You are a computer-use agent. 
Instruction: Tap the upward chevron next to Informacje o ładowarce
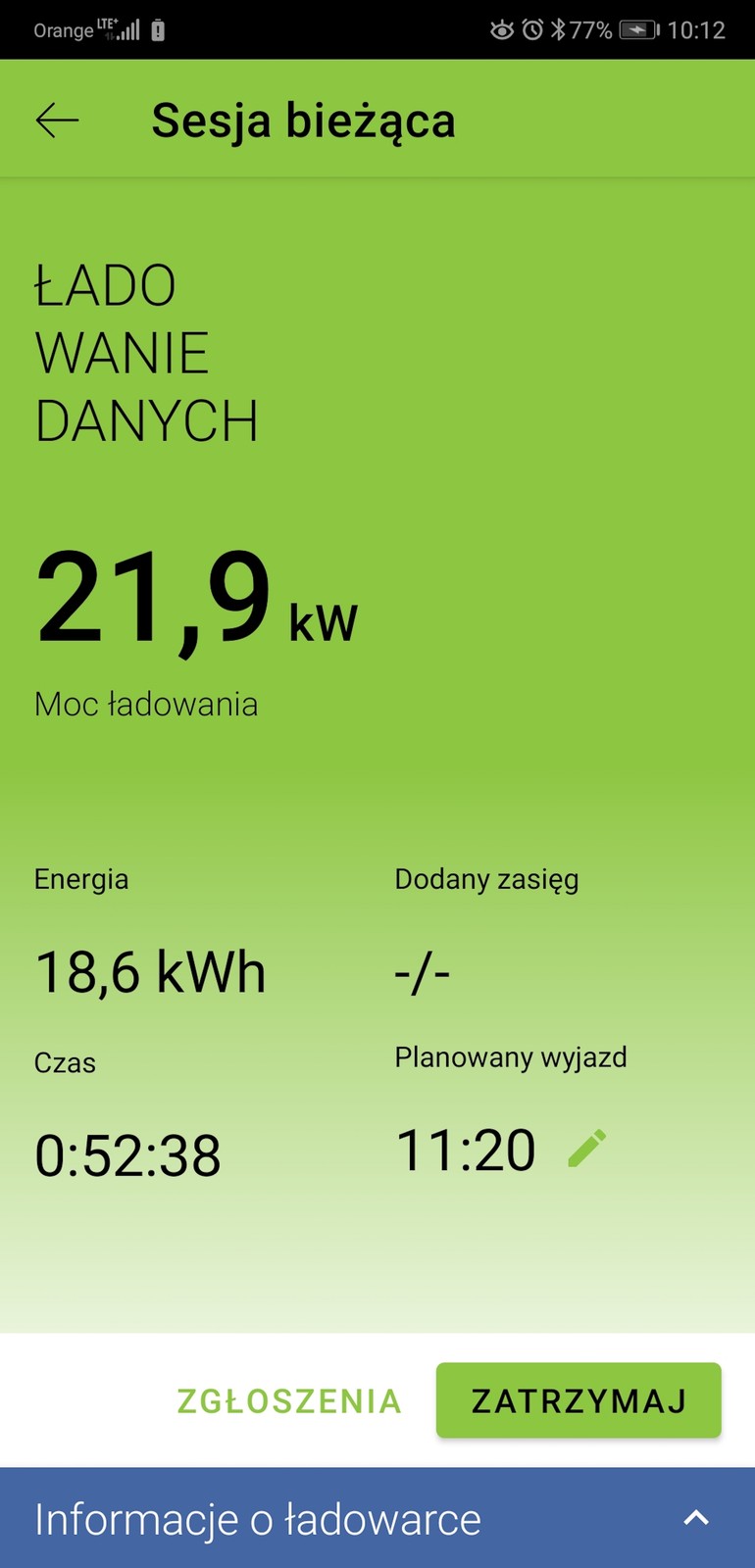pos(696,1518)
